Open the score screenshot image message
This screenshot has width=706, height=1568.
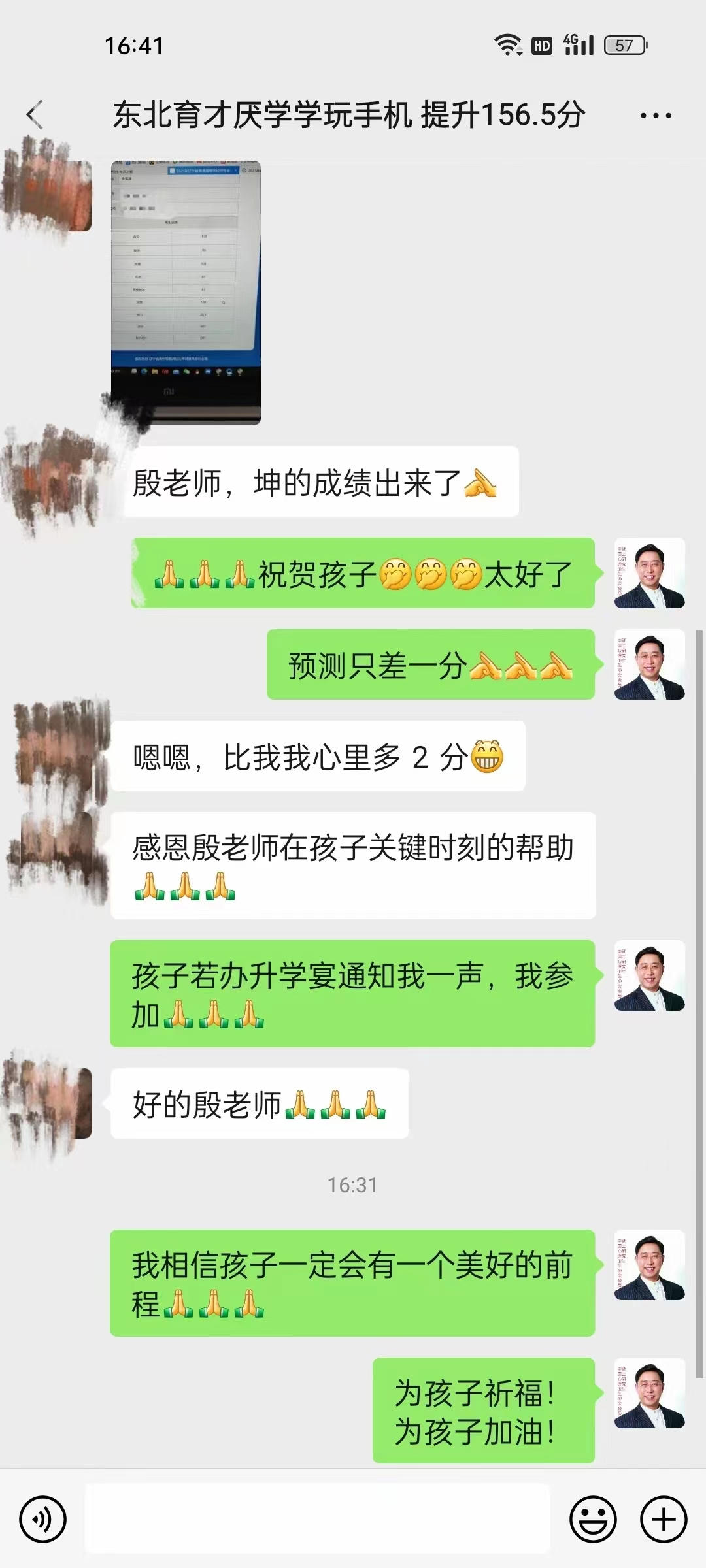[x=186, y=293]
